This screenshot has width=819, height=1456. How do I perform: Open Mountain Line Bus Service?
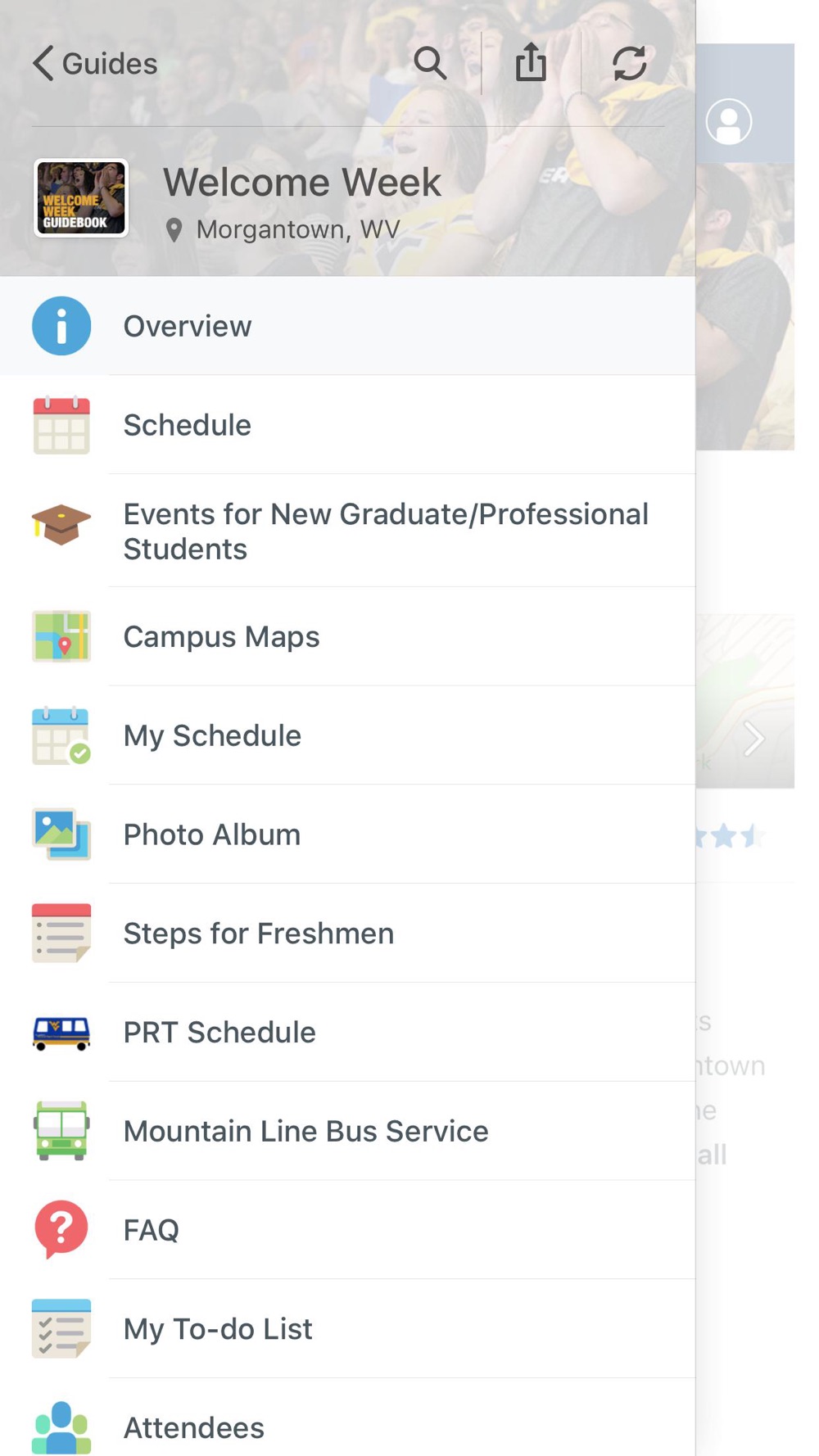pos(347,1131)
